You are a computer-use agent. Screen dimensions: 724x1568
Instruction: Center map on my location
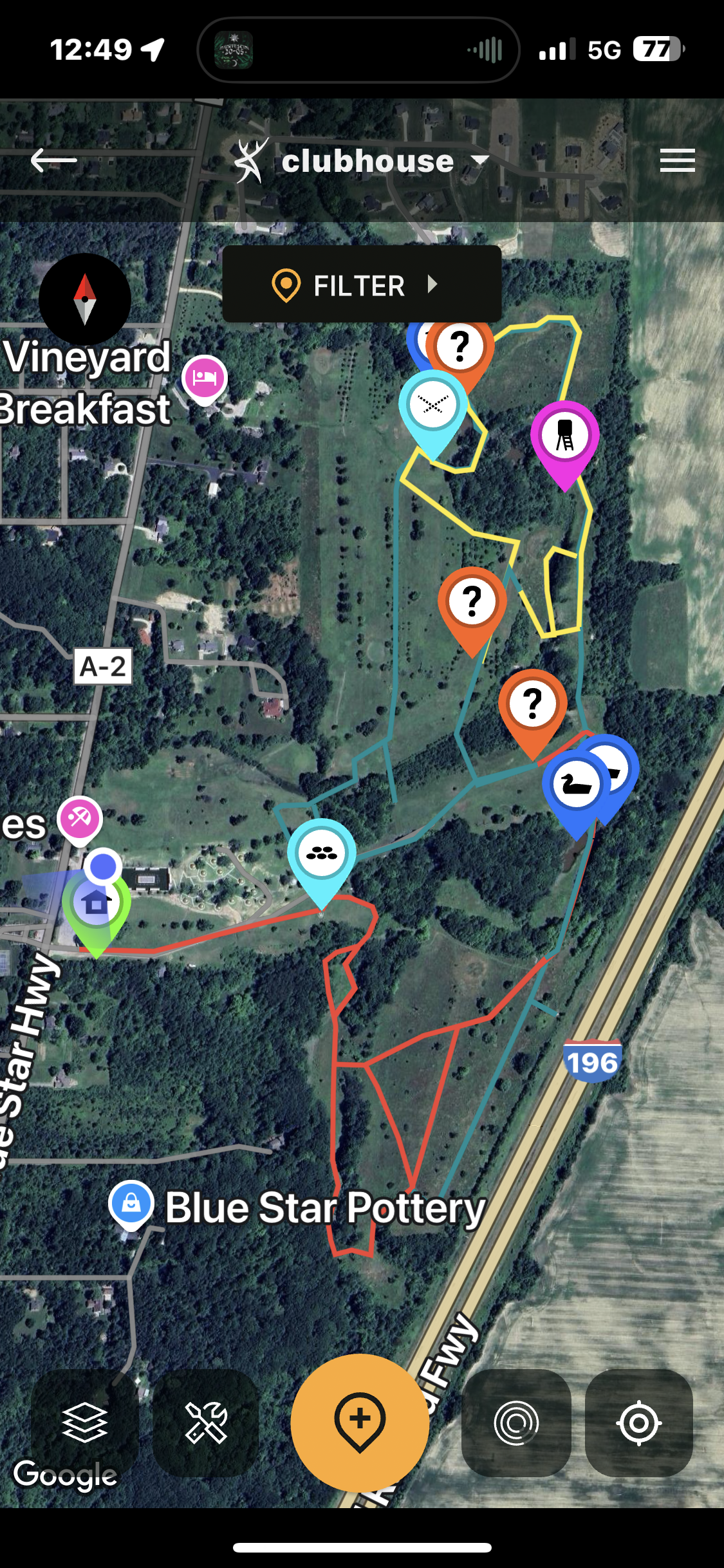[638, 1423]
